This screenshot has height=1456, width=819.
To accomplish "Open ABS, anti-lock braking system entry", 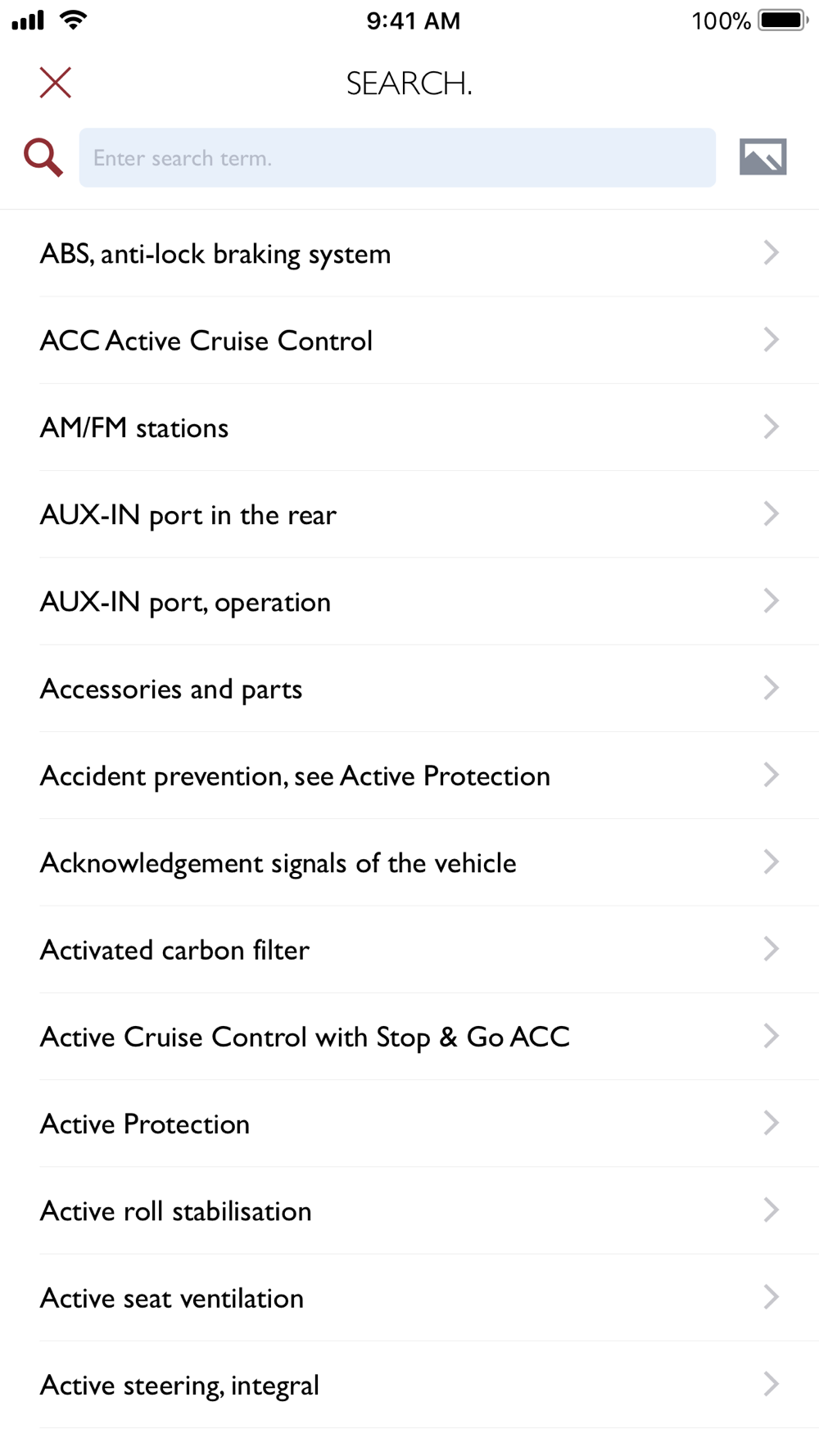I will click(409, 253).
